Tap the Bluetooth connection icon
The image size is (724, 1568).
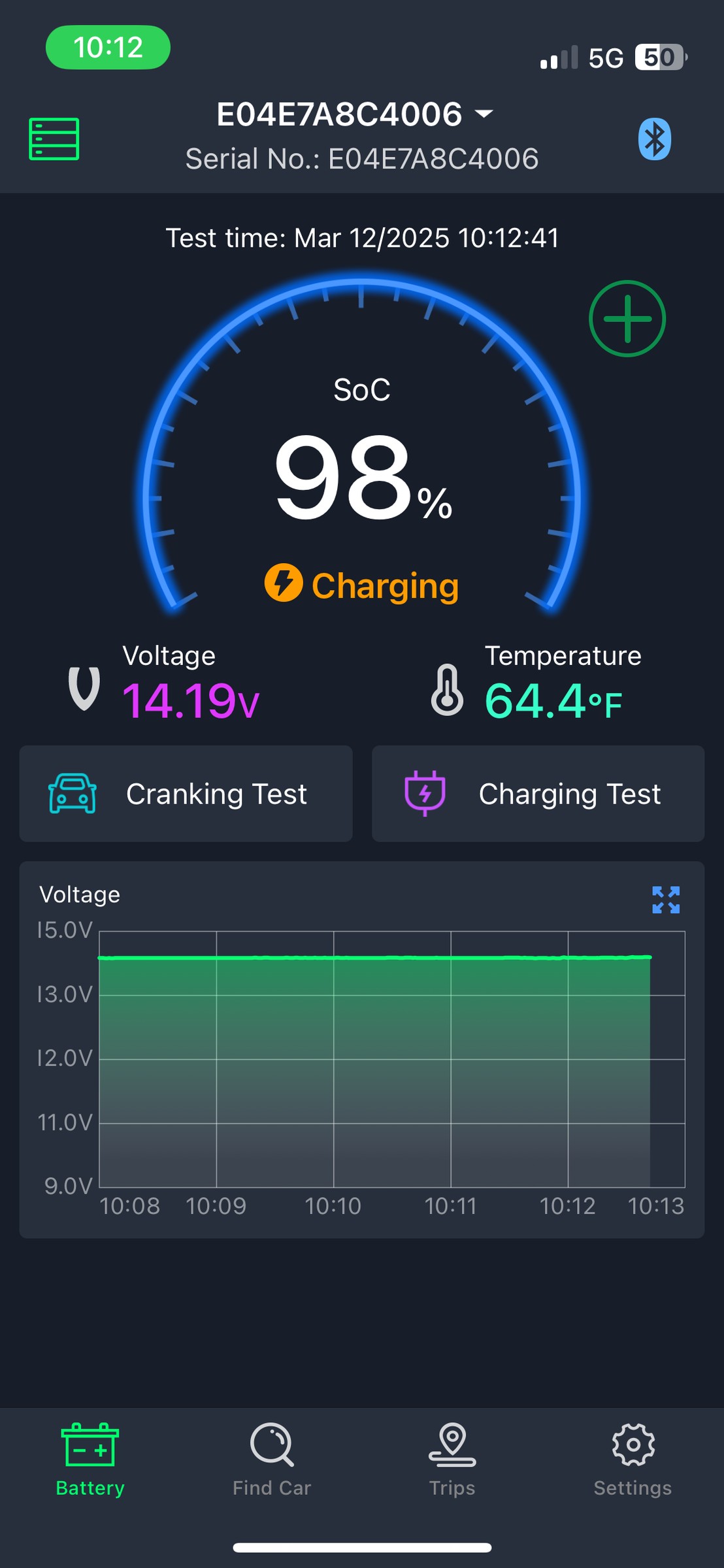[x=654, y=139]
